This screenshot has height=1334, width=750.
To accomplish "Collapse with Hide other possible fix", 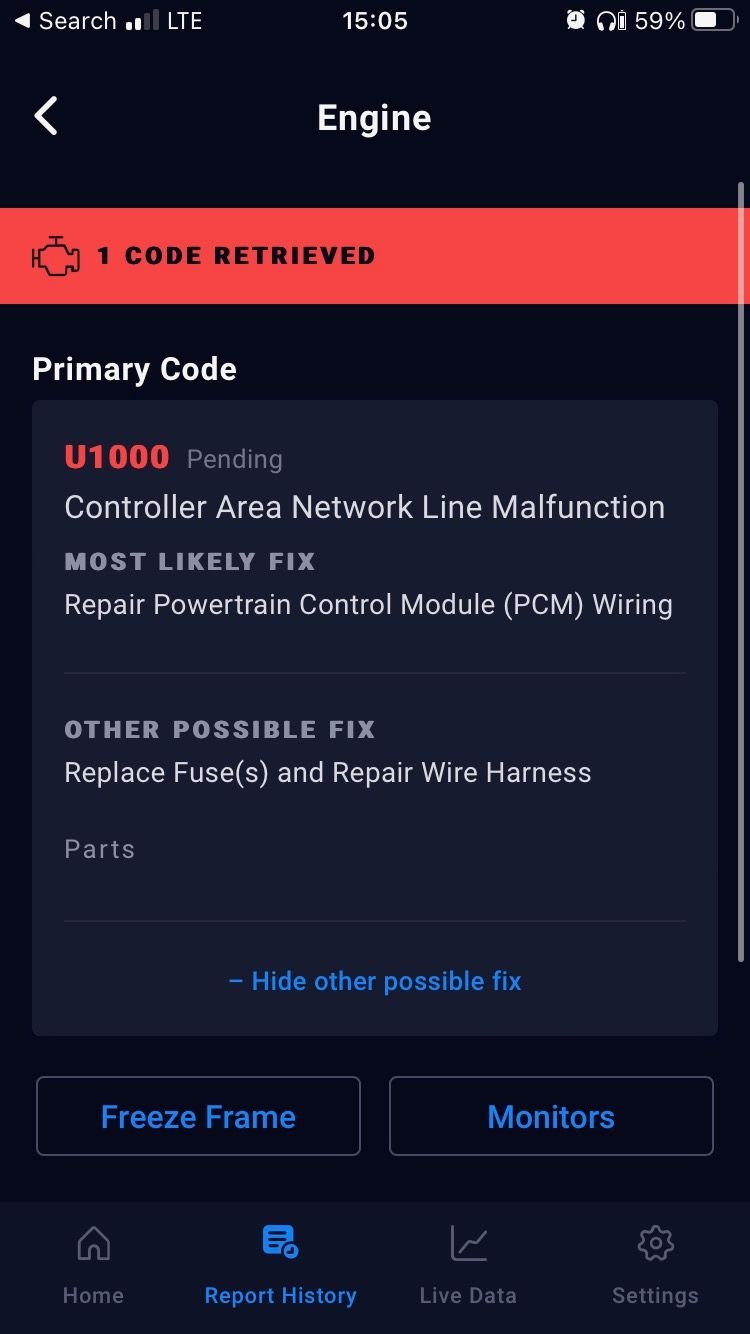I will click(x=375, y=981).
